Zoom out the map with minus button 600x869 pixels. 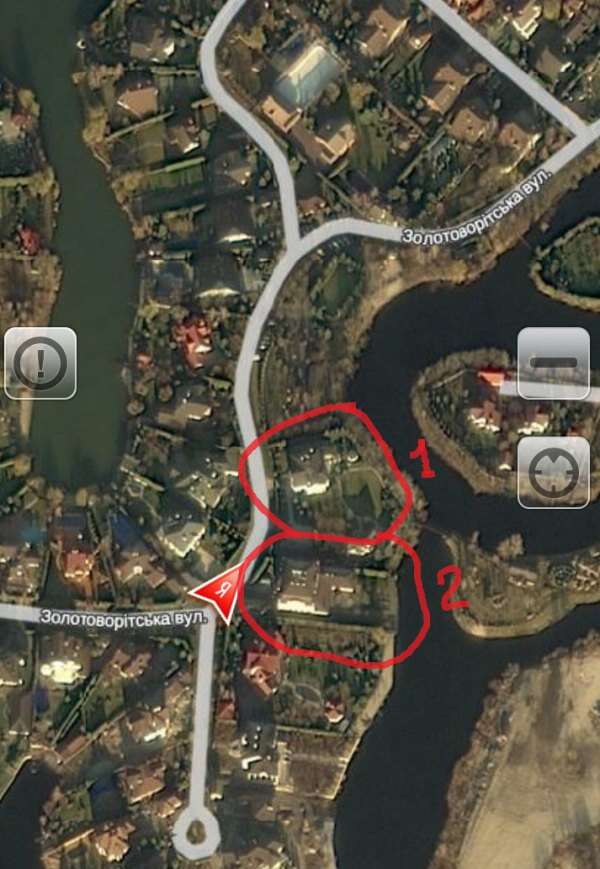point(553,363)
